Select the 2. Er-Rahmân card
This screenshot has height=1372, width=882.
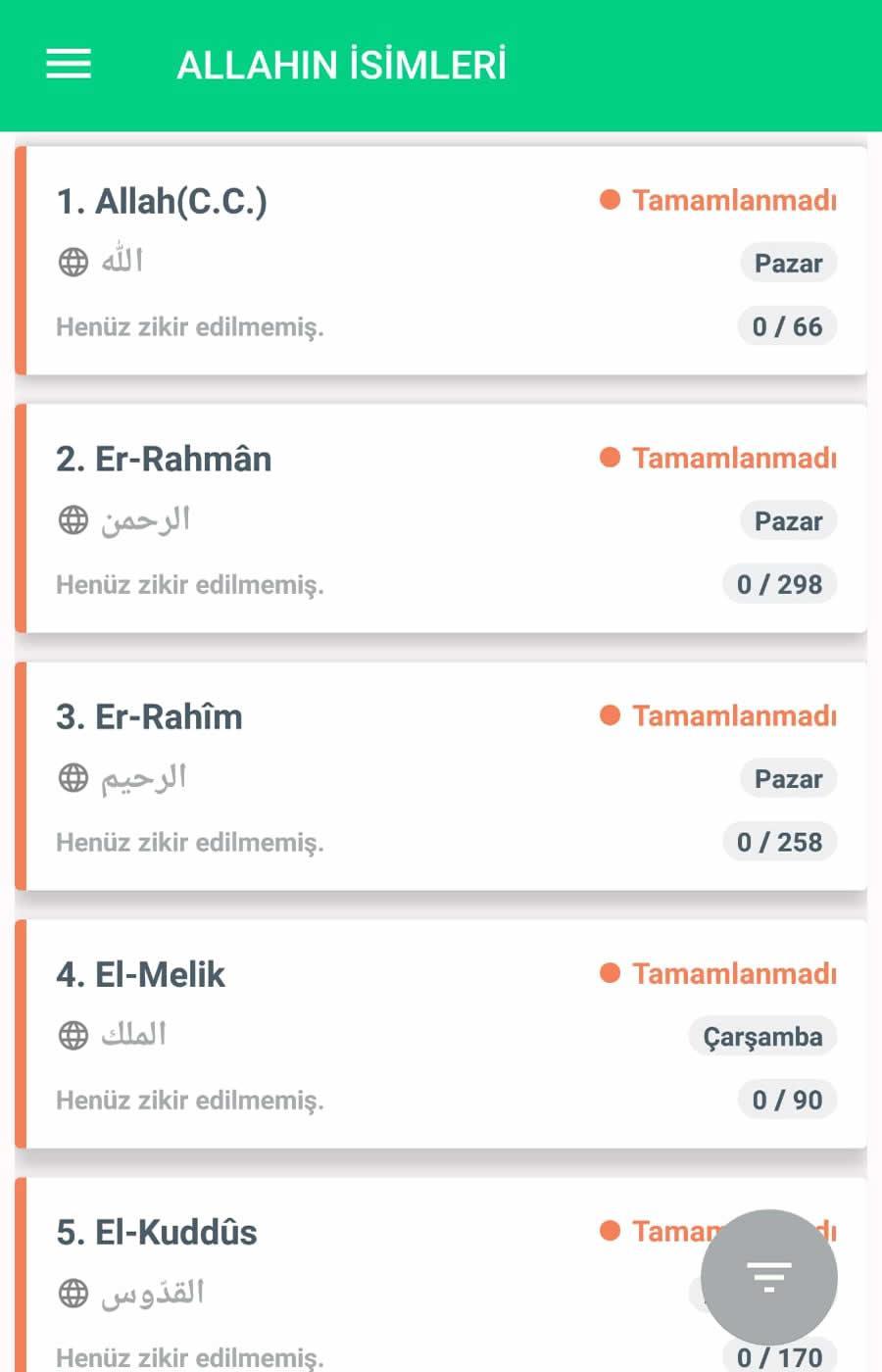click(441, 518)
